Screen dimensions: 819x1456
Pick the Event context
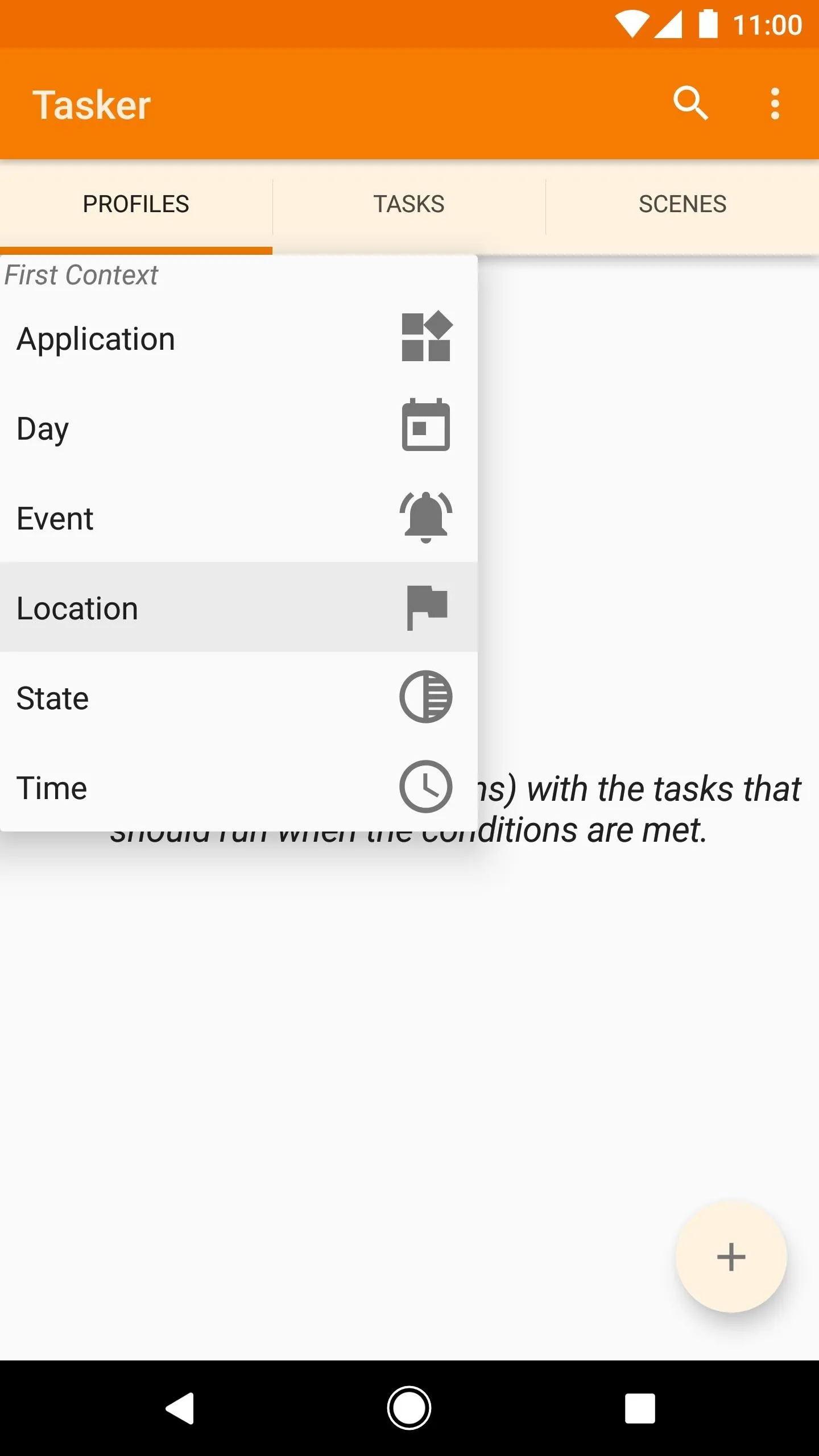pos(239,518)
